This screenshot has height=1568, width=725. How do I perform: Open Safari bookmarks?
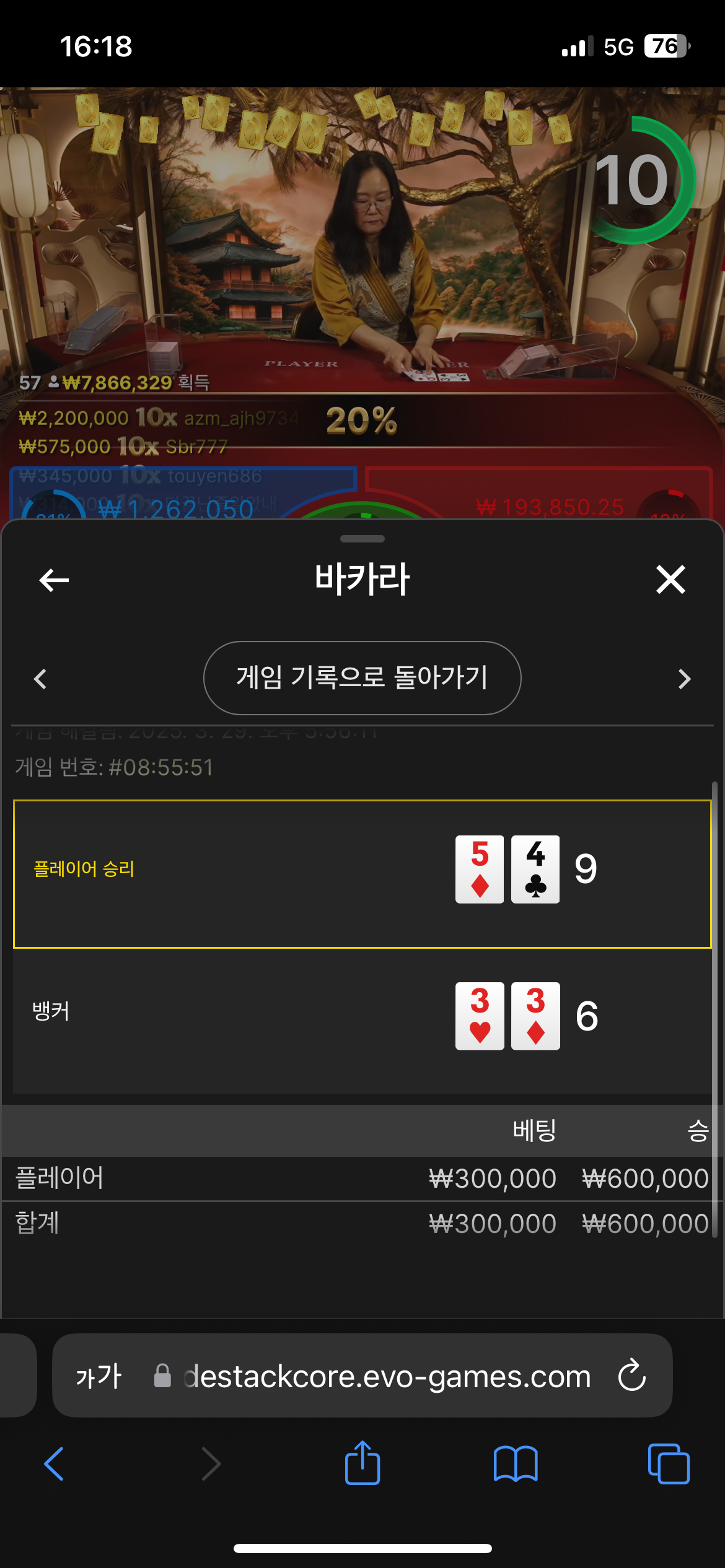pyautogui.click(x=515, y=1464)
